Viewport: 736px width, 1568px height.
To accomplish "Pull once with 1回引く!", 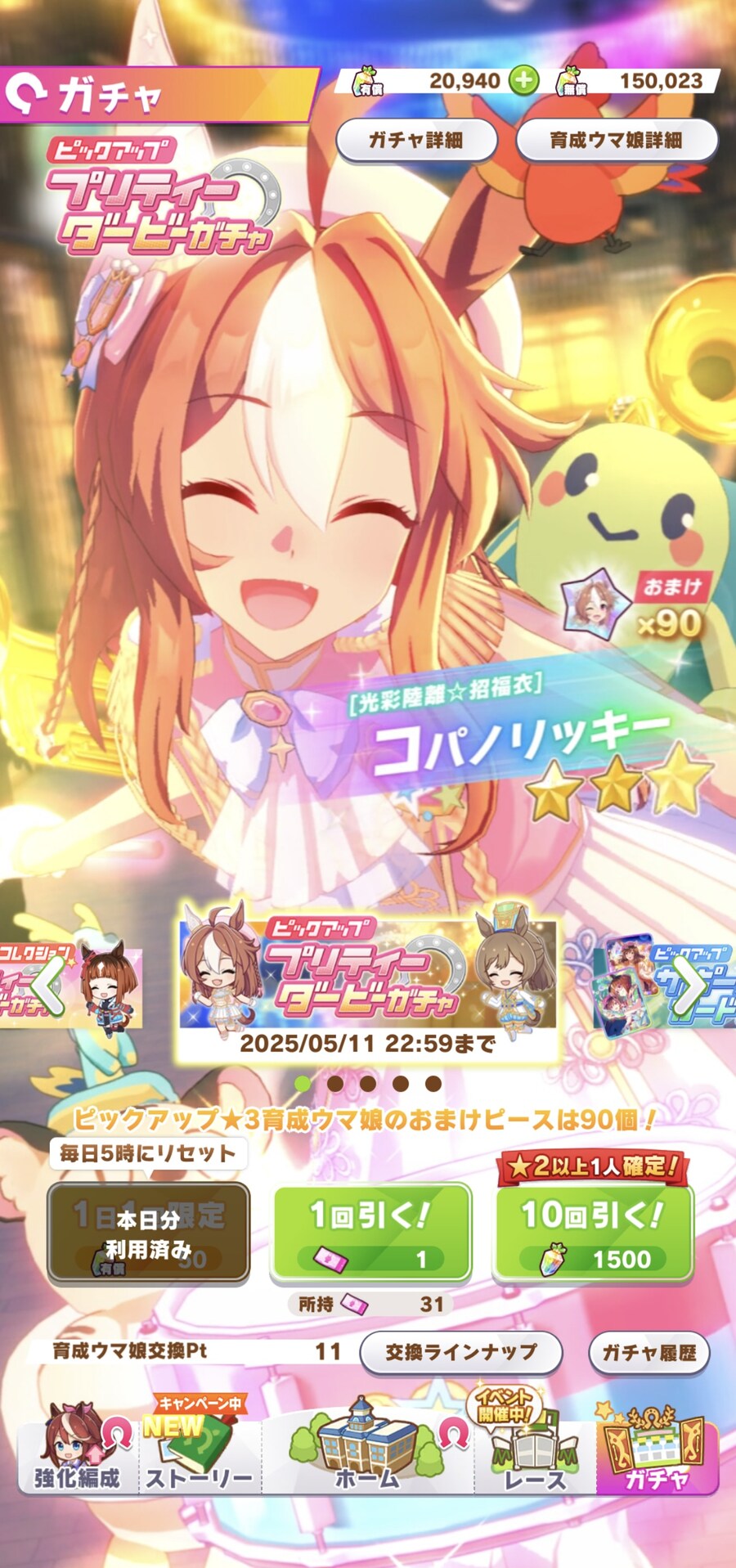I will [371, 1232].
